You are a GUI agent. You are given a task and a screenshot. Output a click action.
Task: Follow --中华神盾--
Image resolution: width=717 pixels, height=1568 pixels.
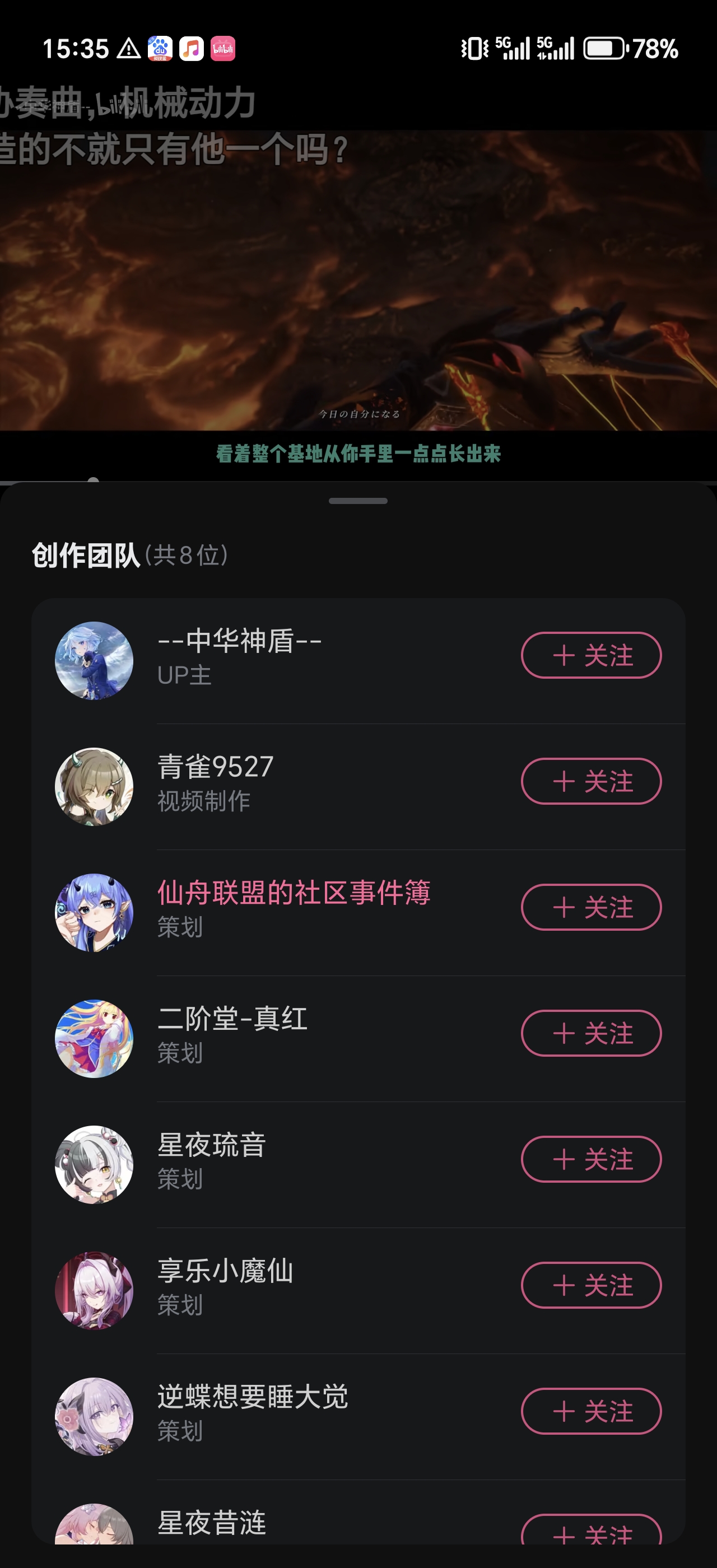(x=590, y=656)
